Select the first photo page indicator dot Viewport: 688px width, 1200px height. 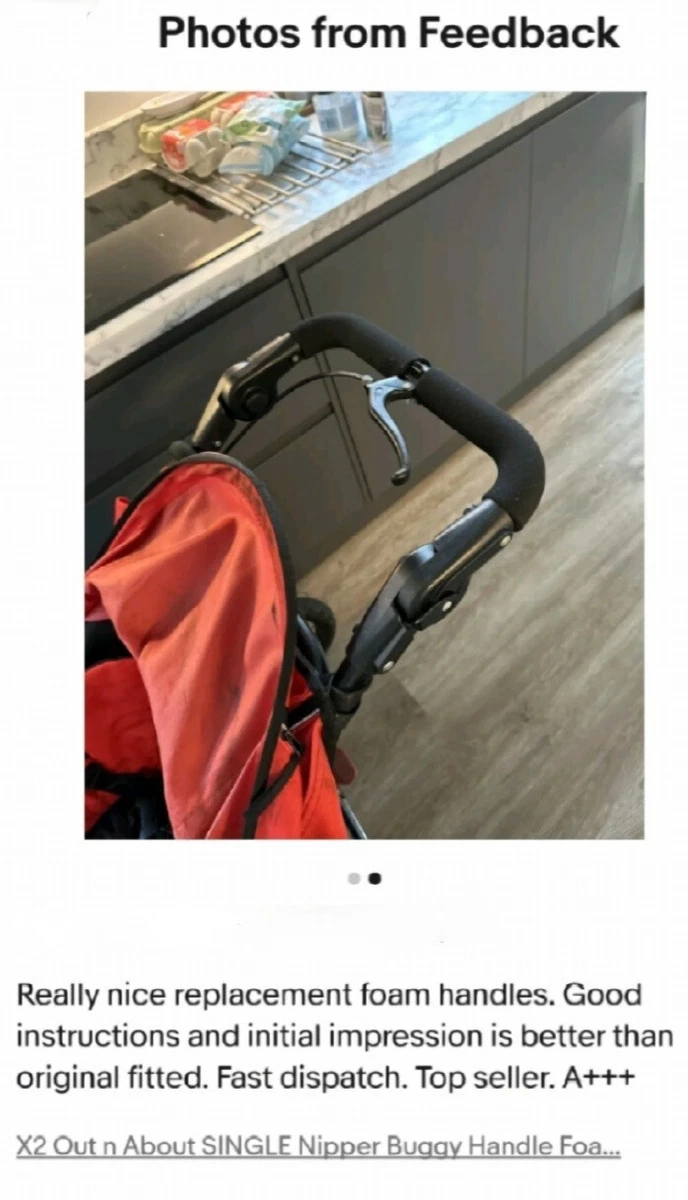[354, 879]
